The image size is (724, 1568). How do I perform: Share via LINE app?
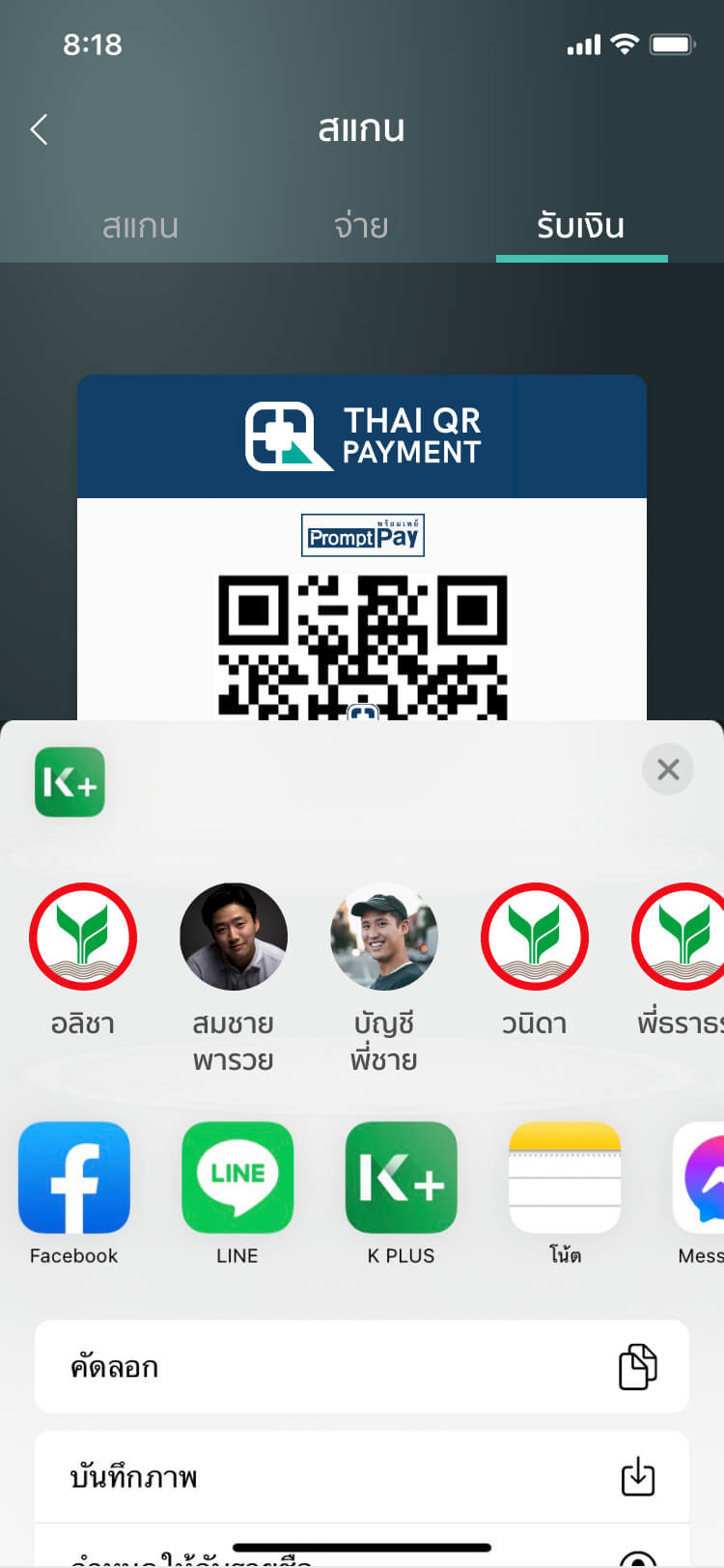coord(237,1178)
